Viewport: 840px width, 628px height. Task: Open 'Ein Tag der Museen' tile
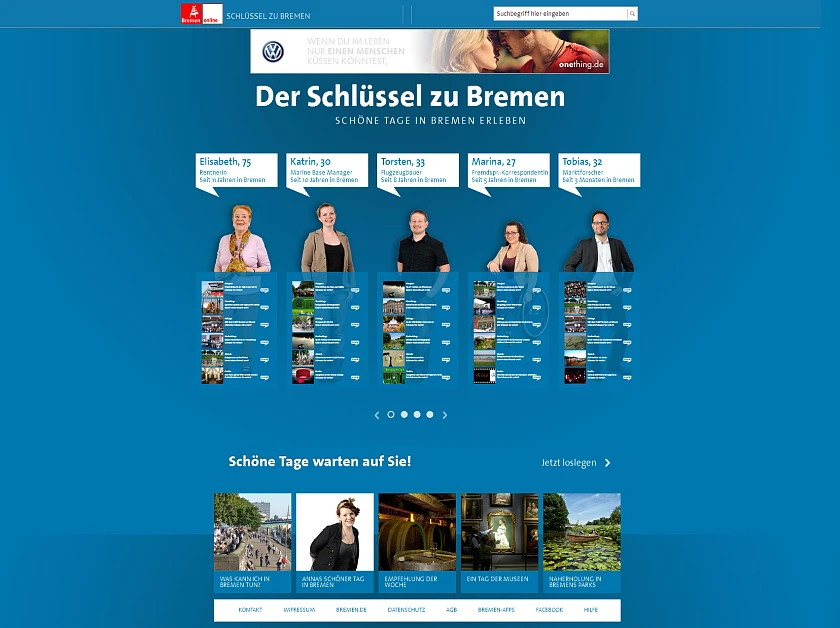pos(499,542)
